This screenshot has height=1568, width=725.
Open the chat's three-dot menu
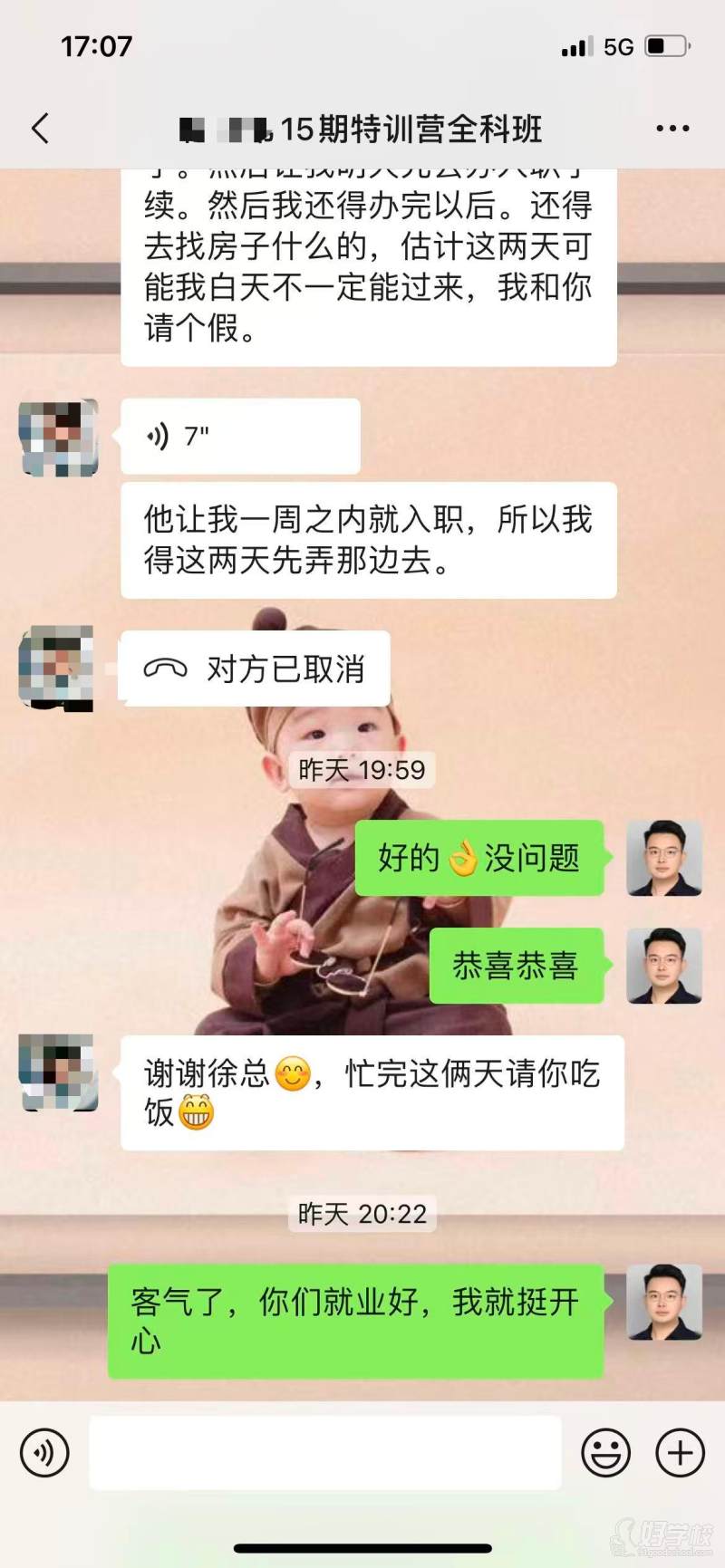672,129
